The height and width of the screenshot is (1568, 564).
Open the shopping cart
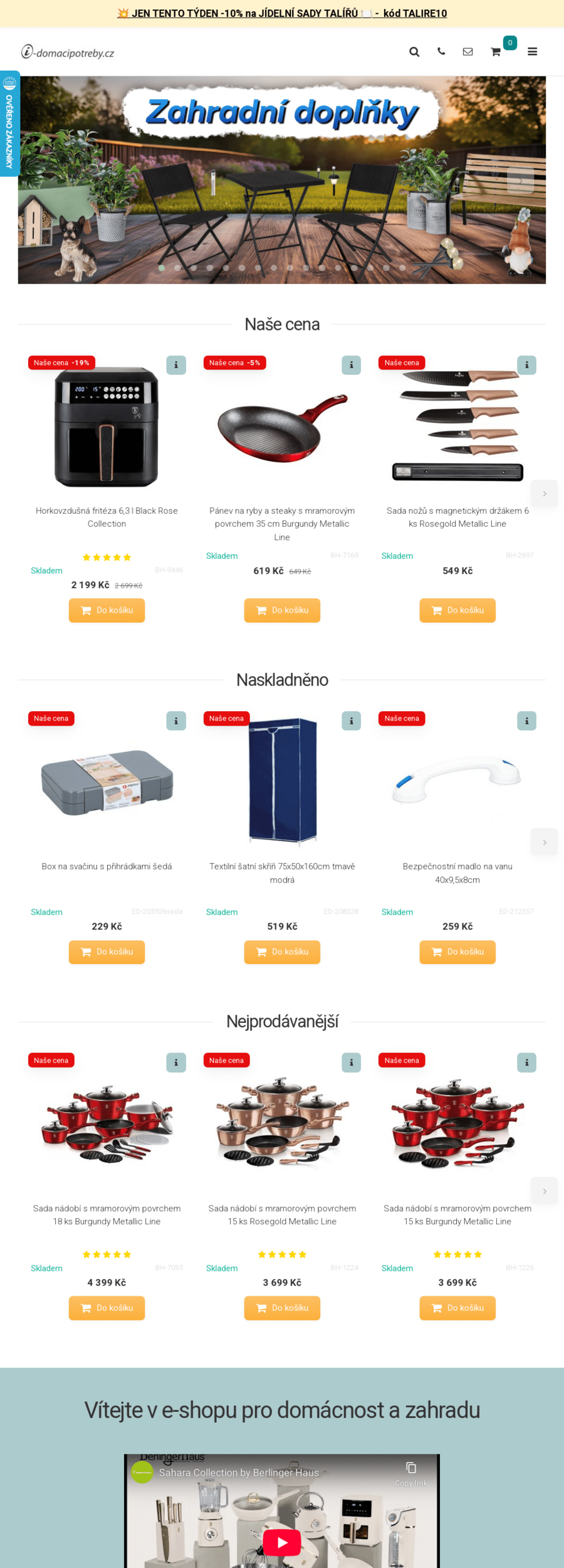click(x=496, y=52)
